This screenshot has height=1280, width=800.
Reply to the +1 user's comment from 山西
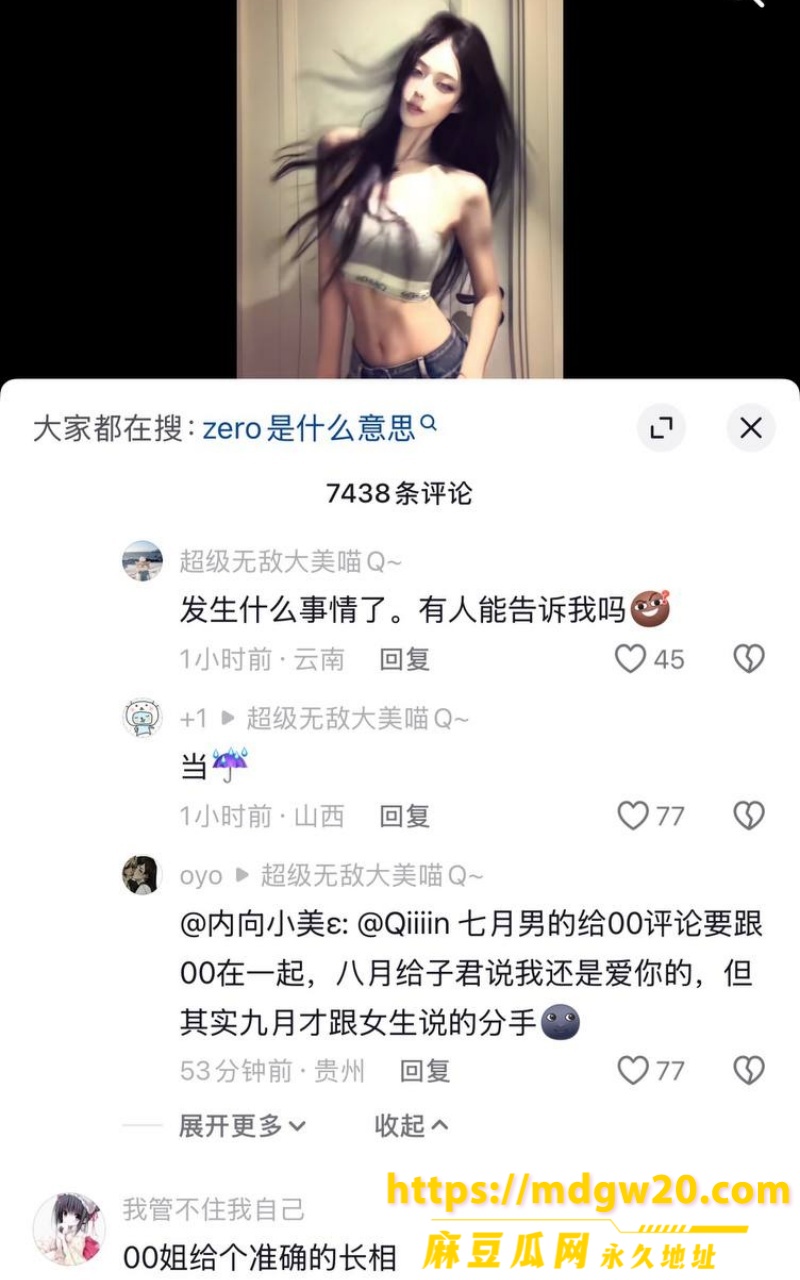(405, 816)
